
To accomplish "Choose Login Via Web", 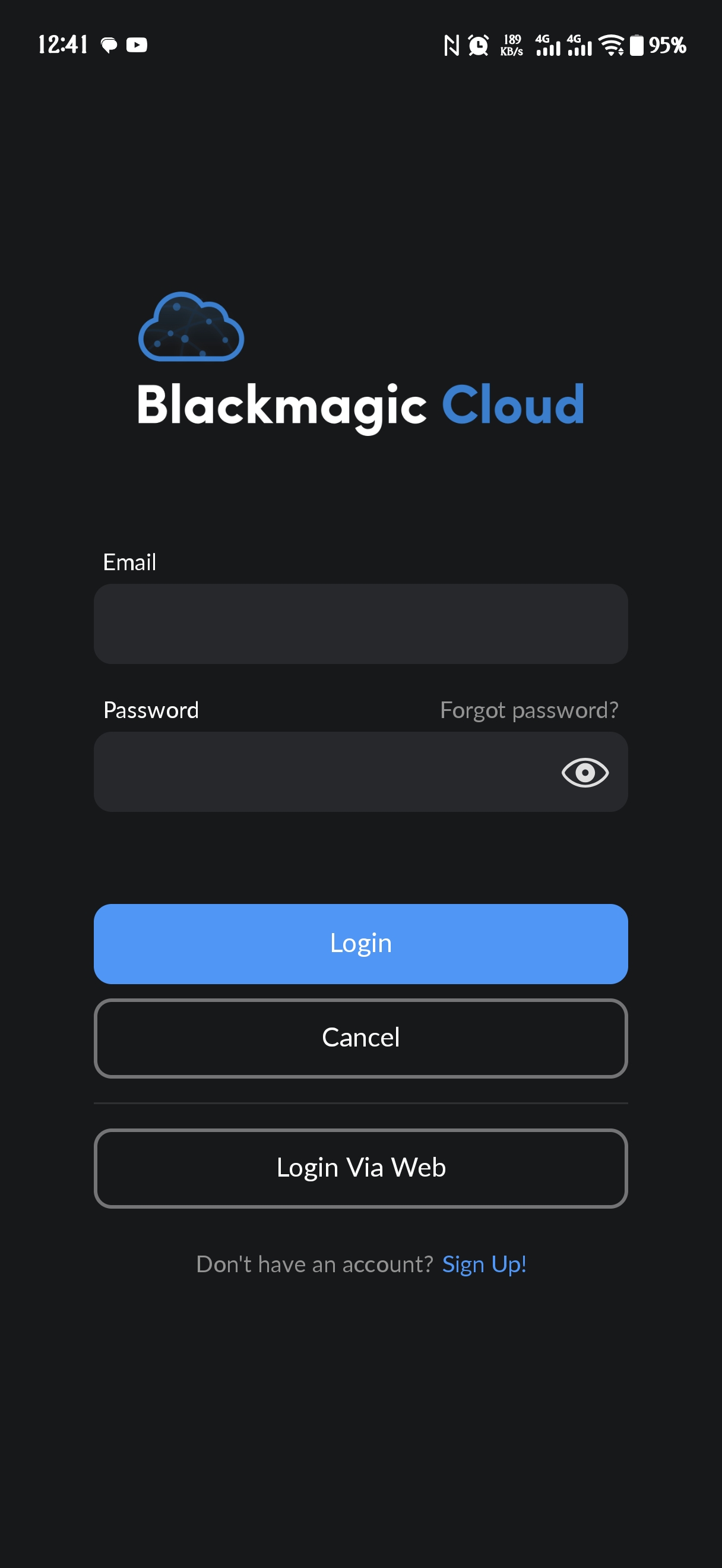I will click(360, 1168).
